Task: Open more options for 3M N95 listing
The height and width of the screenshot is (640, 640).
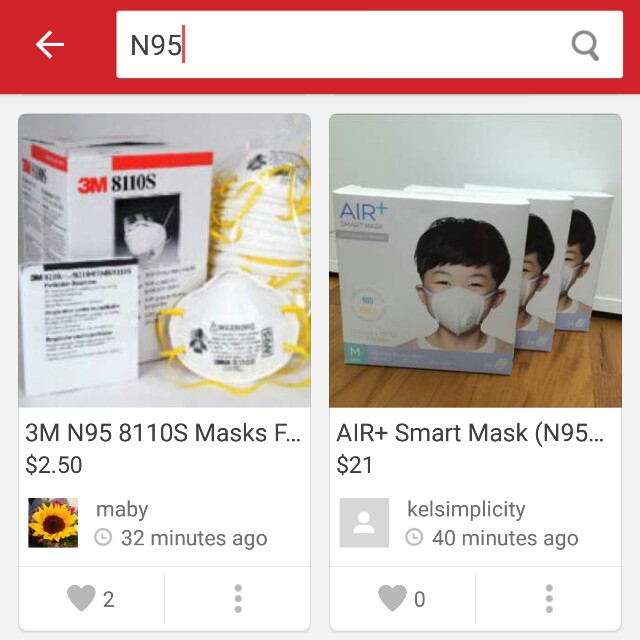Action: tap(238, 599)
